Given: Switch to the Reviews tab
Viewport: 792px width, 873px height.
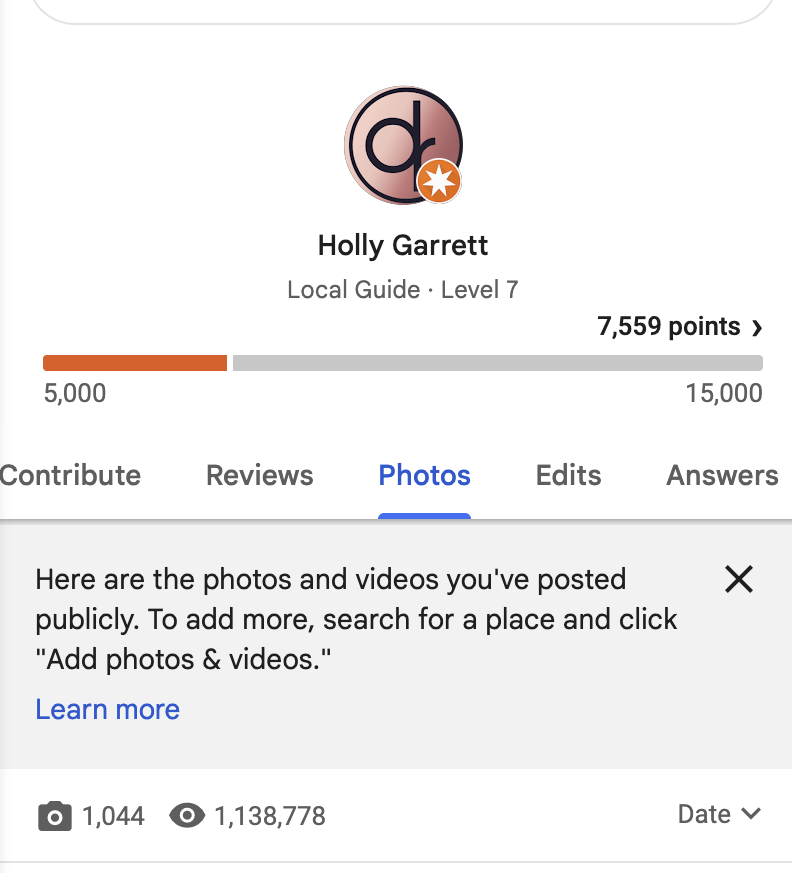Looking at the screenshot, I should (259, 475).
